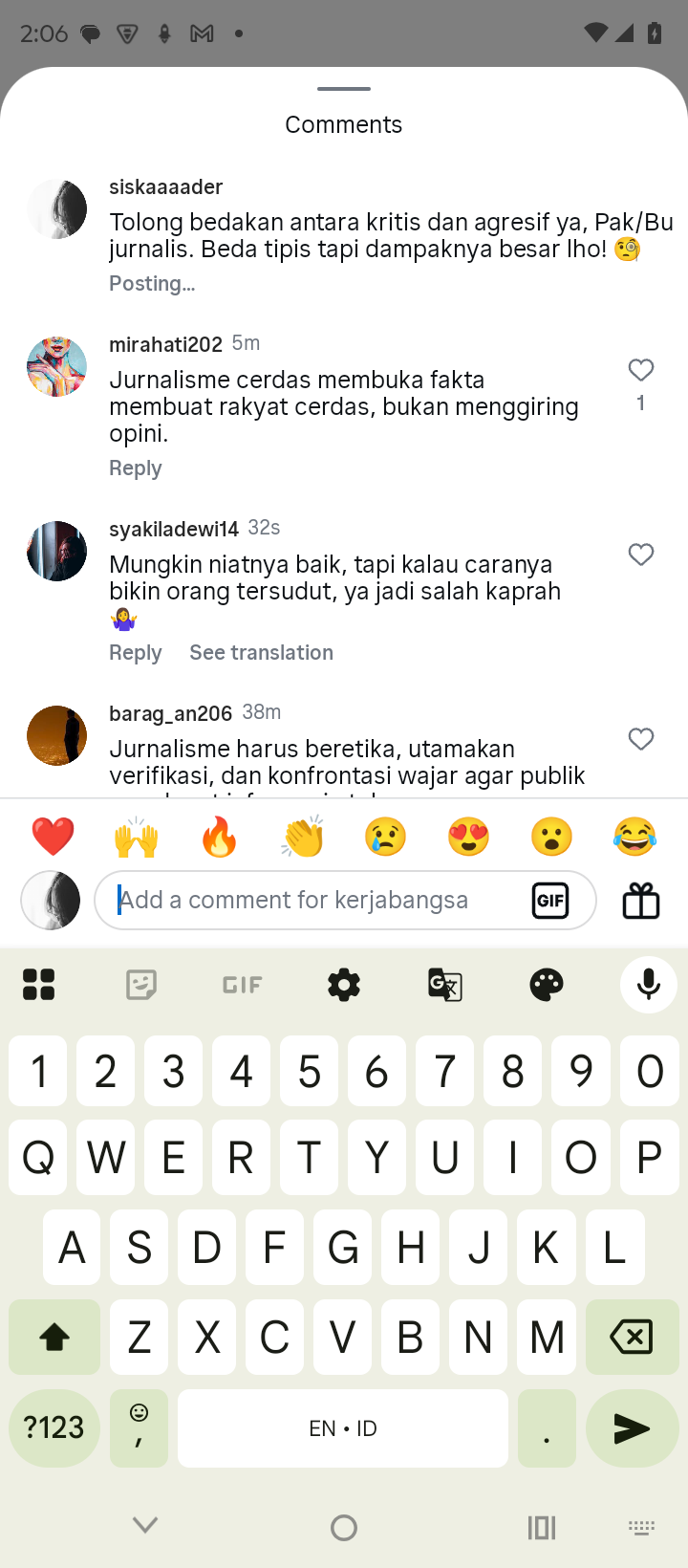Screen dimensions: 688x1568
Task: Reply to syakiladewi14's comment
Action: [x=135, y=653]
